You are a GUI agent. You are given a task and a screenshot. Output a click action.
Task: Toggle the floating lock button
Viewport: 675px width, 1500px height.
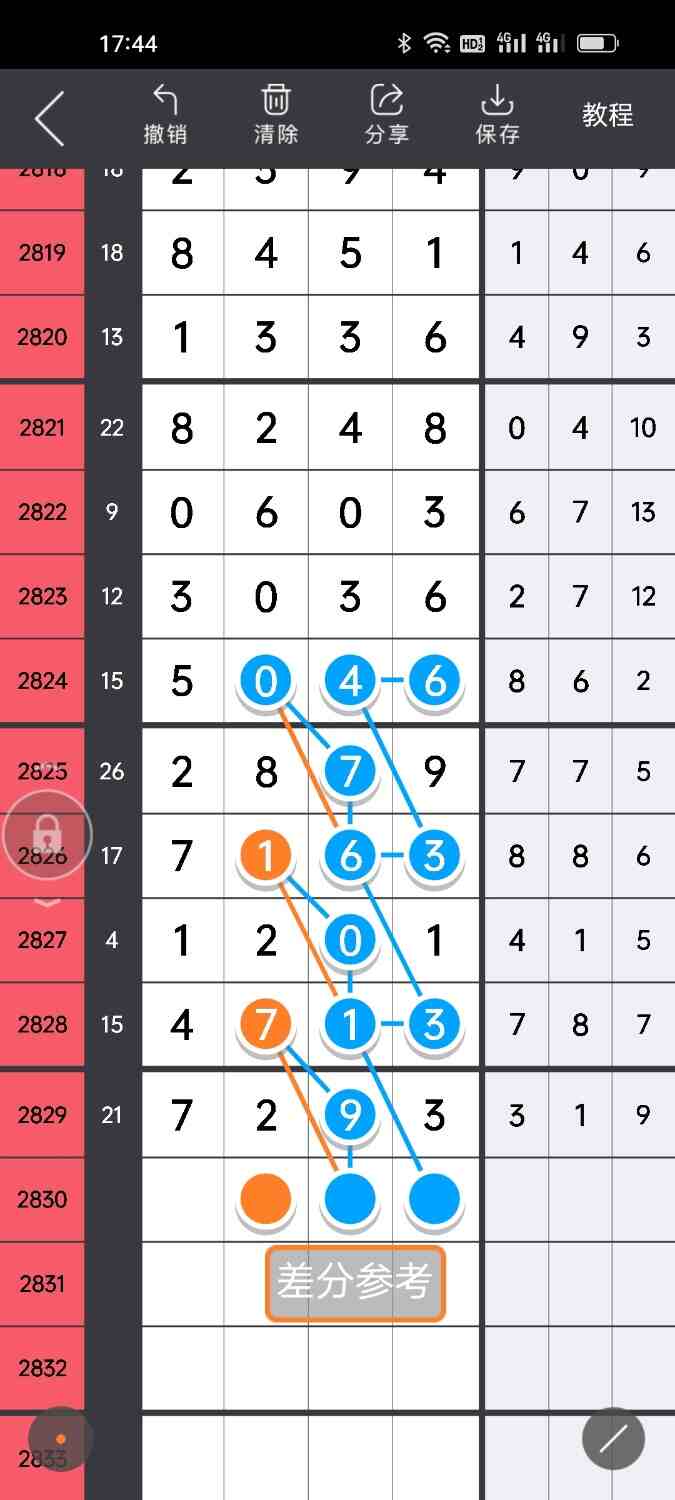tap(47, 834)
